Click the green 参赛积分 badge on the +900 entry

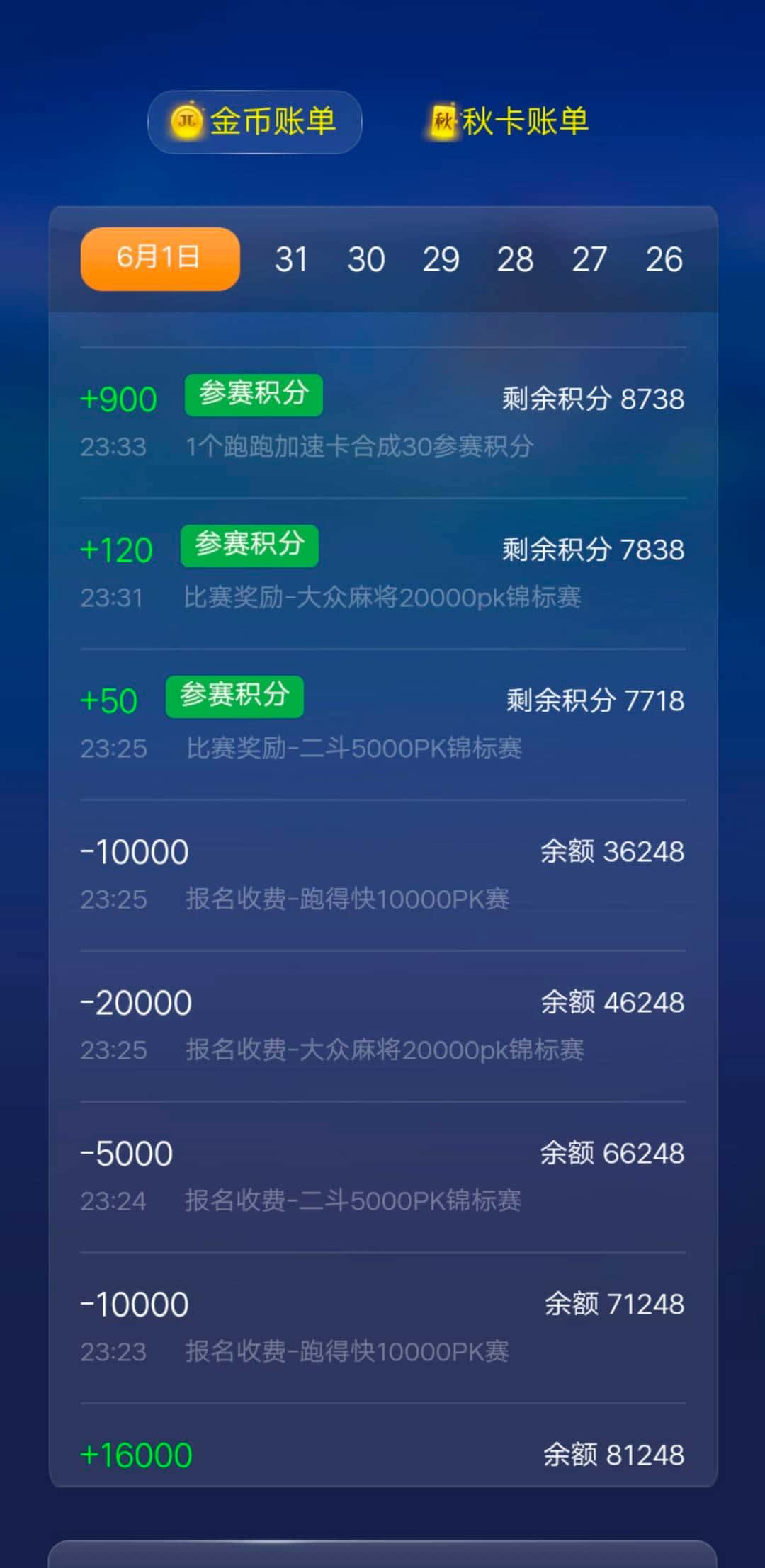[x=252, y=394]
